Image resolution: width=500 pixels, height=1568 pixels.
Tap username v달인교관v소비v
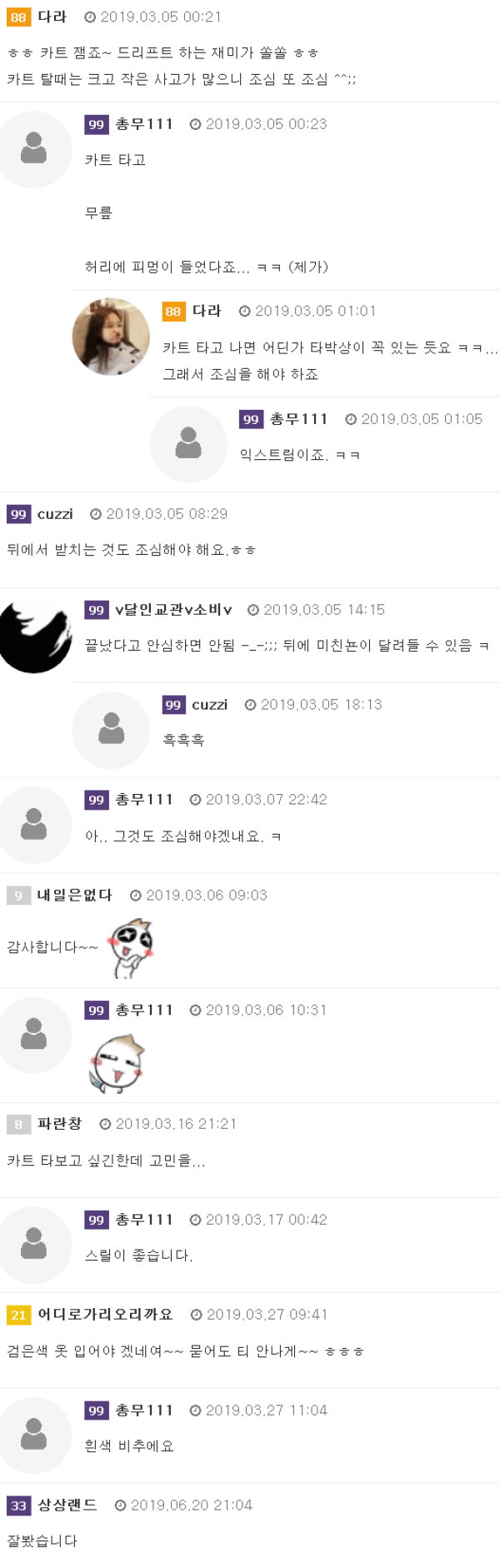pos(173,610)
